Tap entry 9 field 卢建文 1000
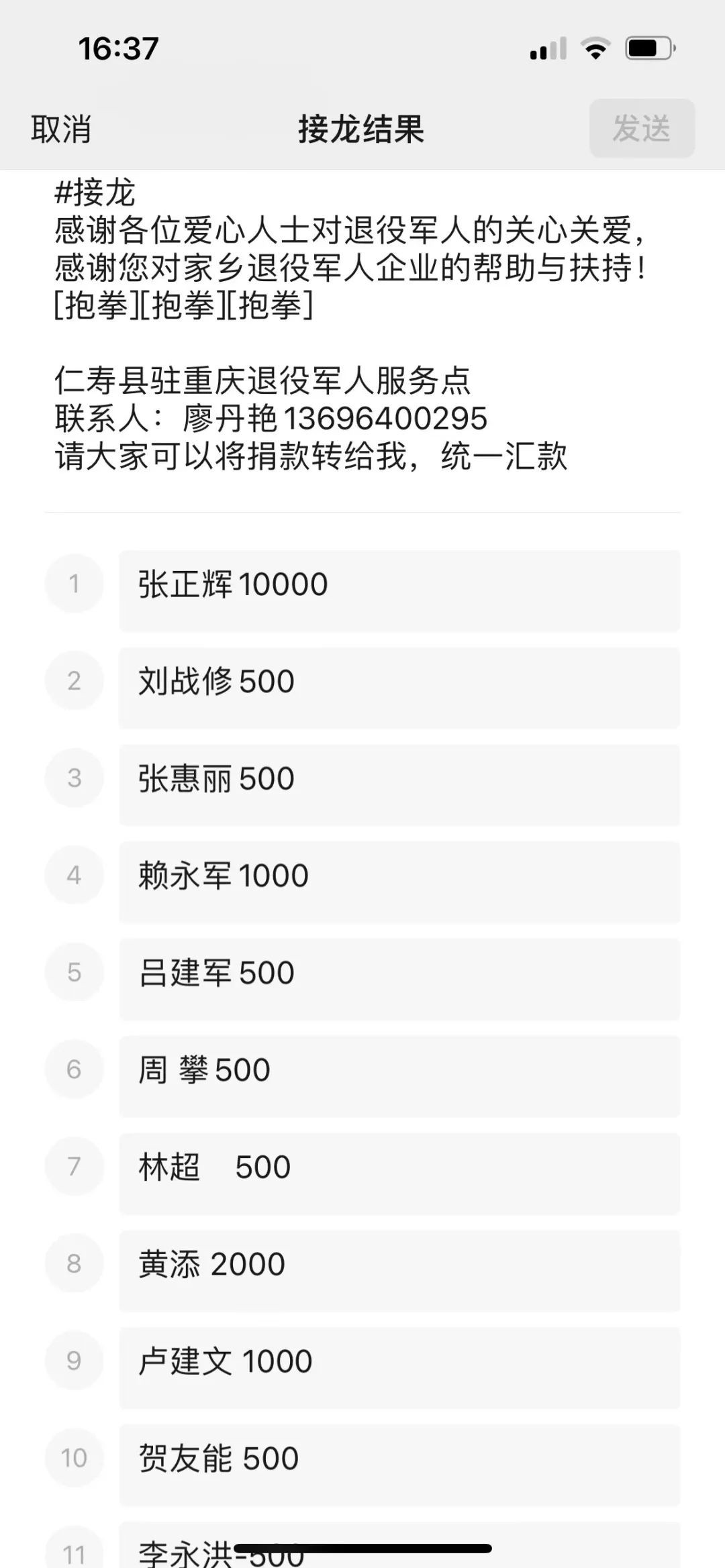The height and width of the screenshot is (1568, 725). (399, 1367)
